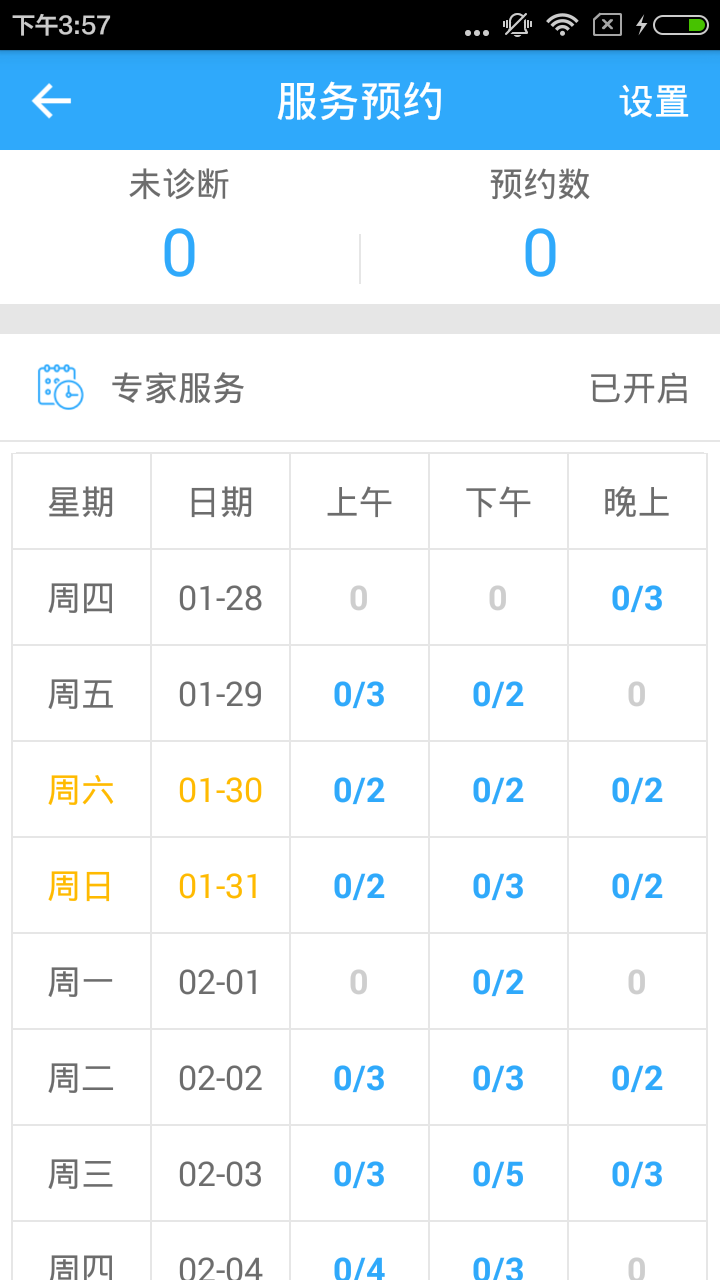Toggle the 已开启 switch for 专家服务
Screen dimensions: 720x1280
639,391
